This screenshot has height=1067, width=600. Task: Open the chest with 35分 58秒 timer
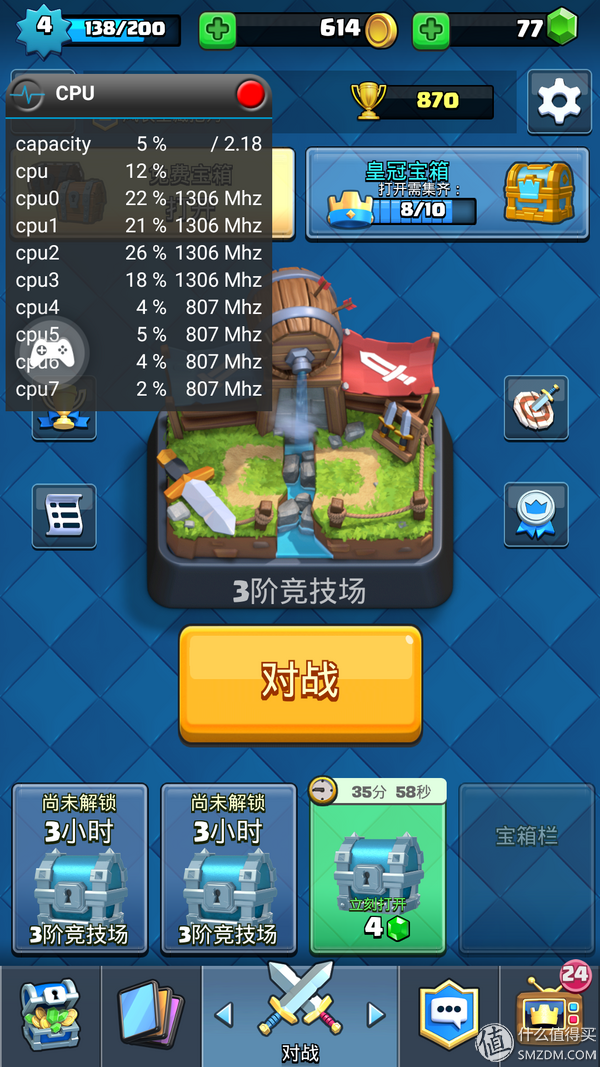pyautogui.click(x=378, y=868)
